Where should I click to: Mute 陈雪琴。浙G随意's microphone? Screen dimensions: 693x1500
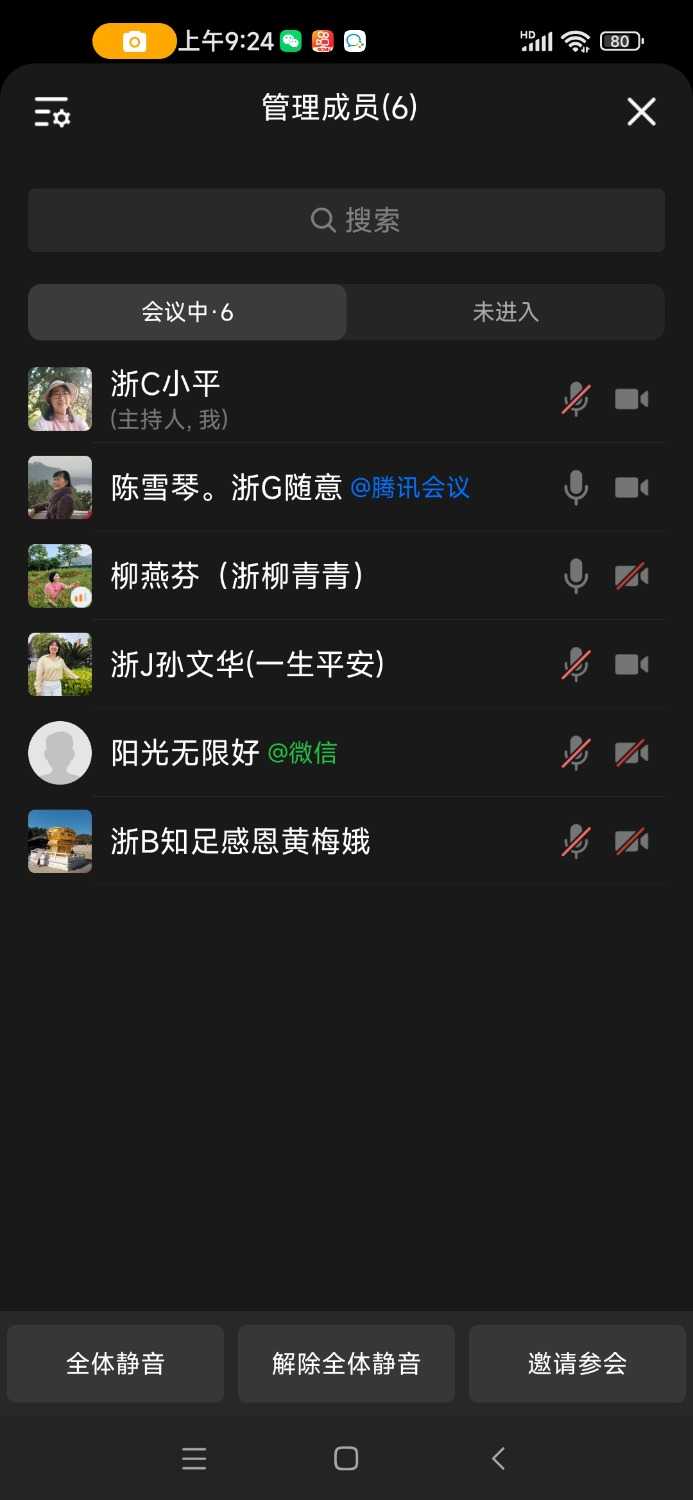tap(575, 488)
